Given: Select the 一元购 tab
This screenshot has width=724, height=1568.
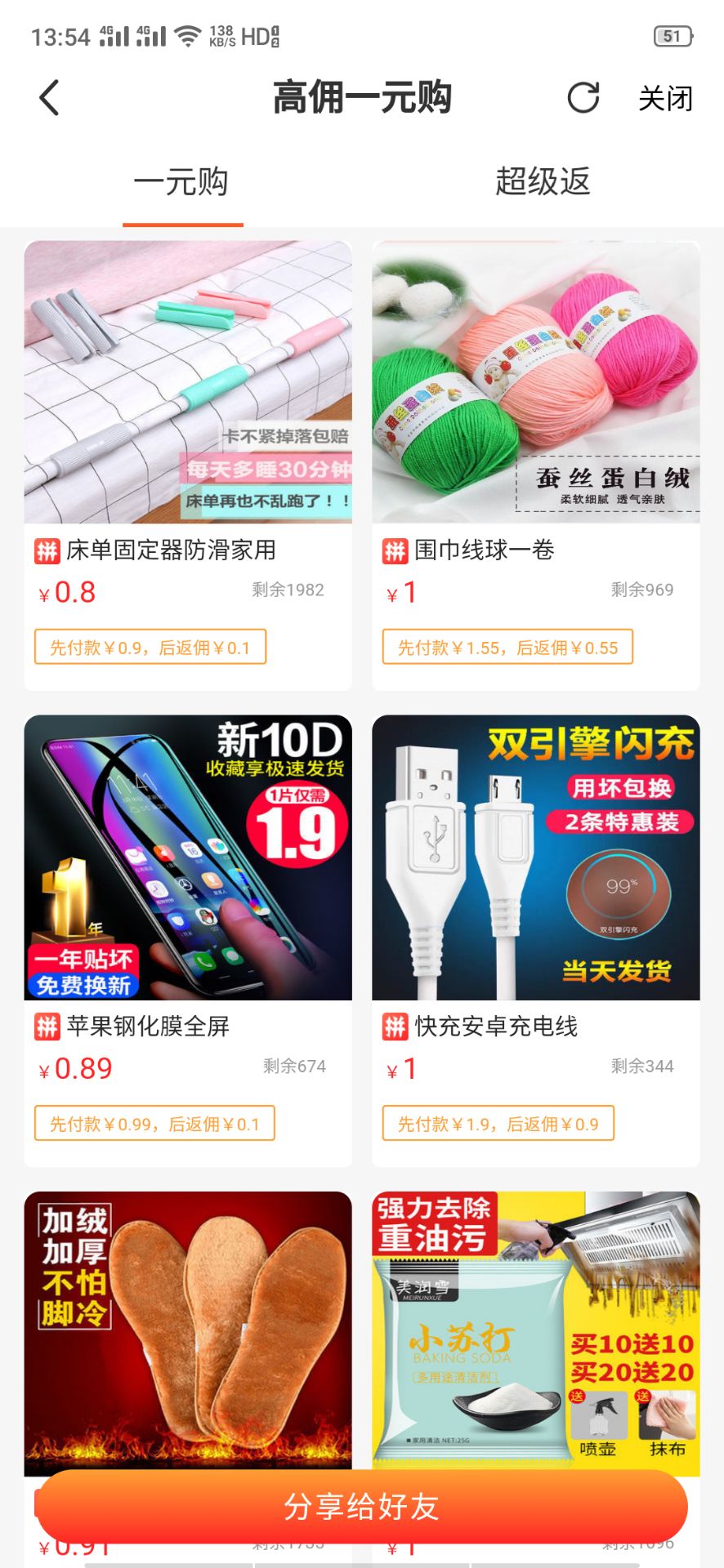Looking at the screenshot, I should pyautogui.click(x=182, y=183).
